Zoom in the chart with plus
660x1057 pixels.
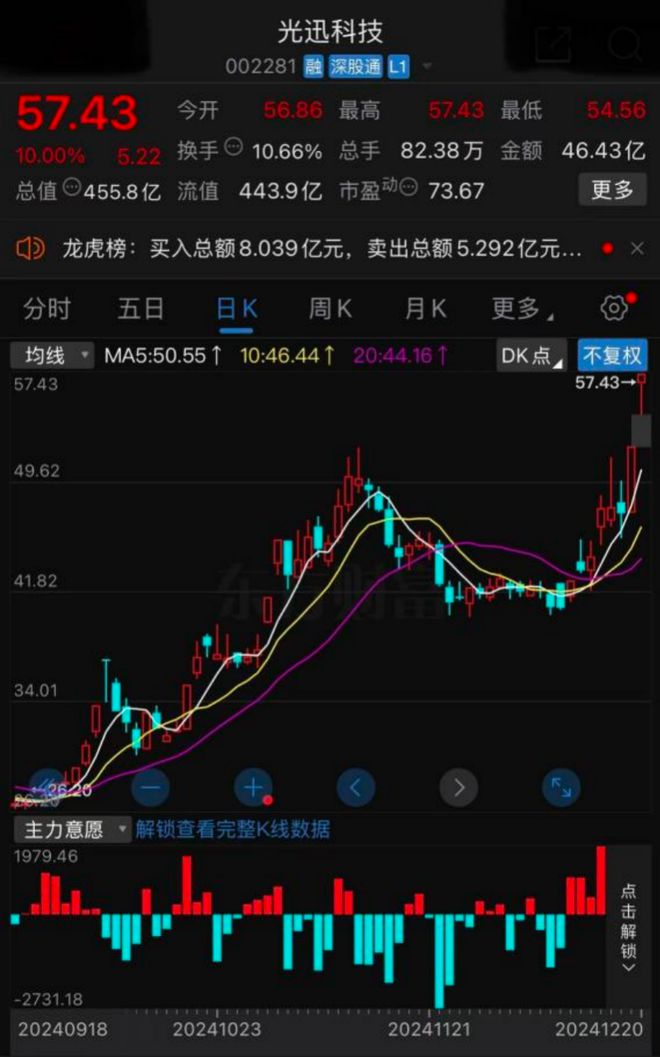253,787
